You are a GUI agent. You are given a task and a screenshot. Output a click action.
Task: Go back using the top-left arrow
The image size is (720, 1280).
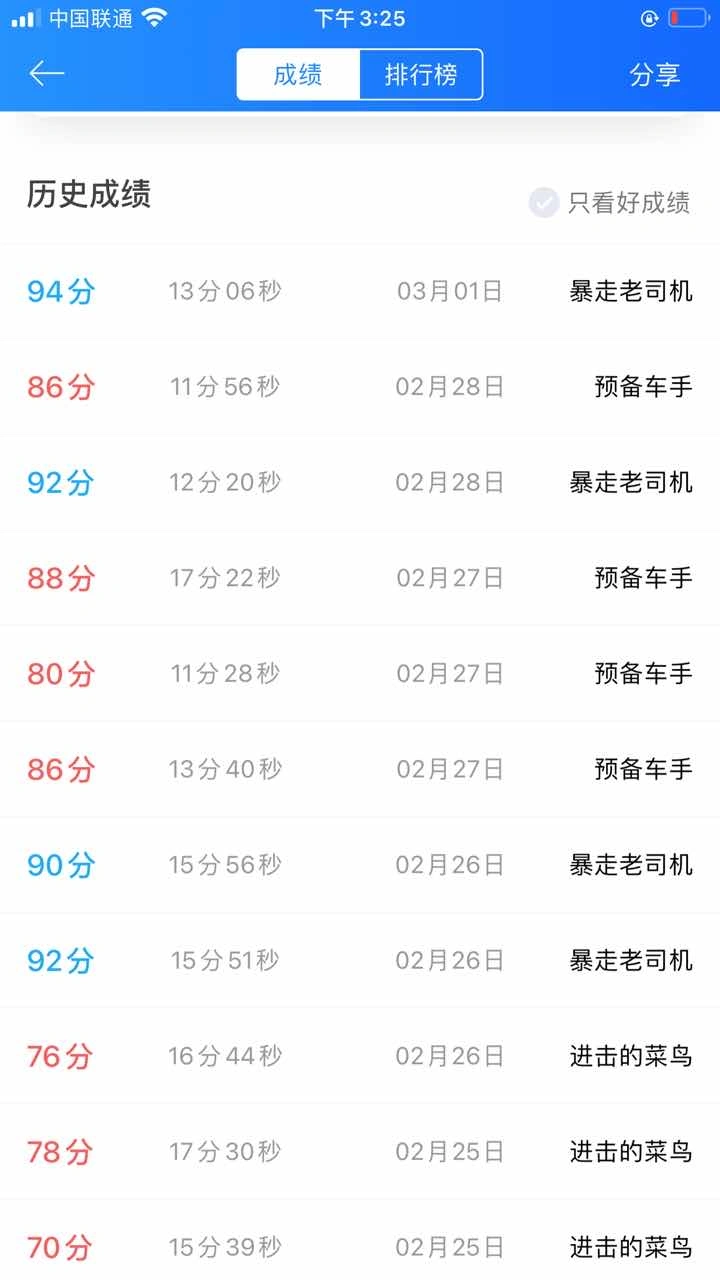pos(46,74)
